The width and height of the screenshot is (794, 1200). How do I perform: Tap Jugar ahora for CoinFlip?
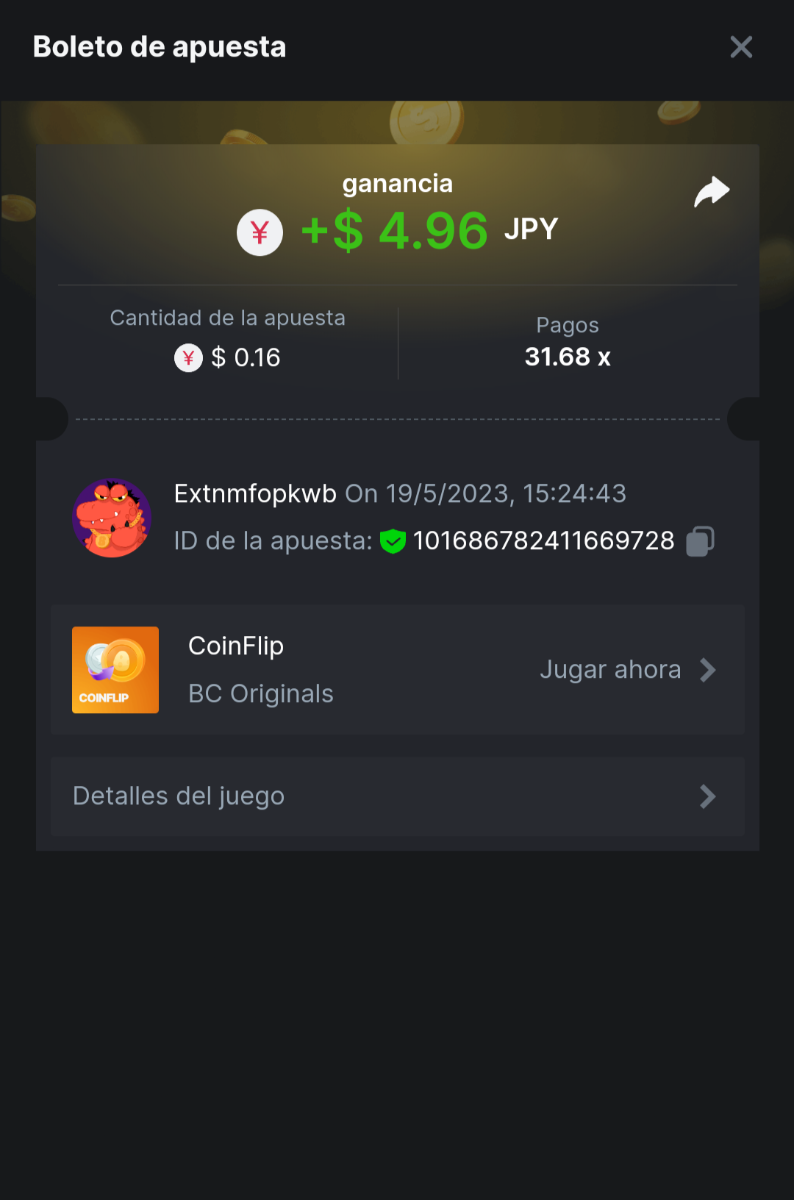pyautogui.click(x=627, y=670)
